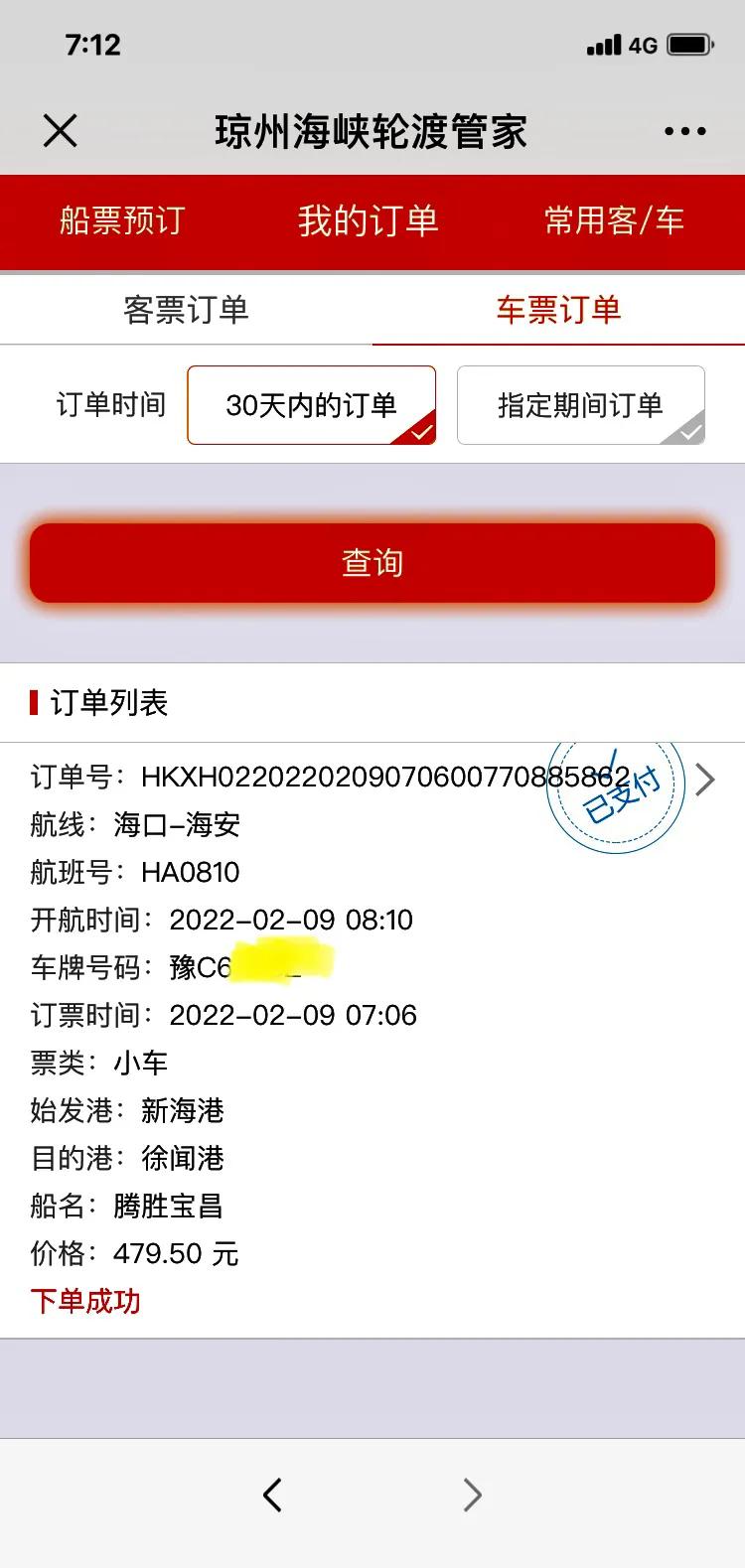The width and height of the screenshot is (745, 1568).
Task: Switch to 客票订单 sub-tab
Action: 186,310
